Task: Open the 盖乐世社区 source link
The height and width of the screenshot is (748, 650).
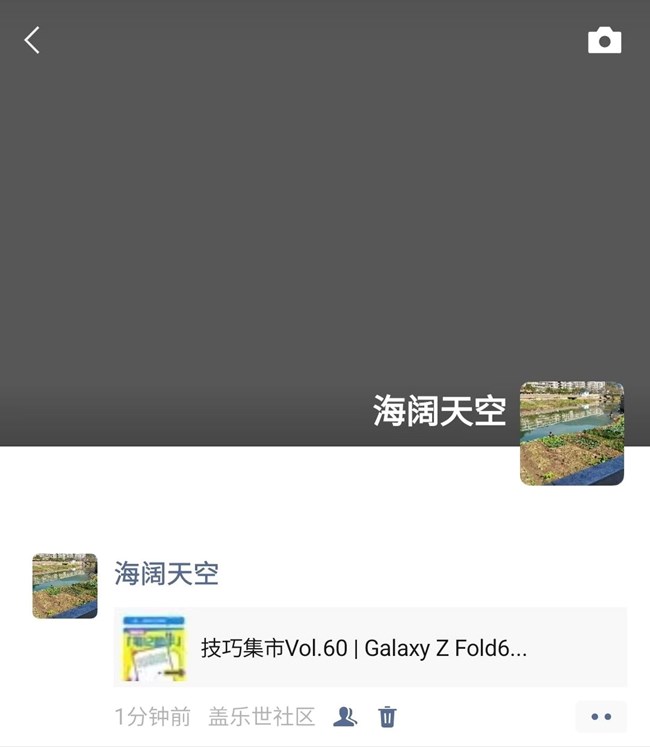Action: (261, 716)
